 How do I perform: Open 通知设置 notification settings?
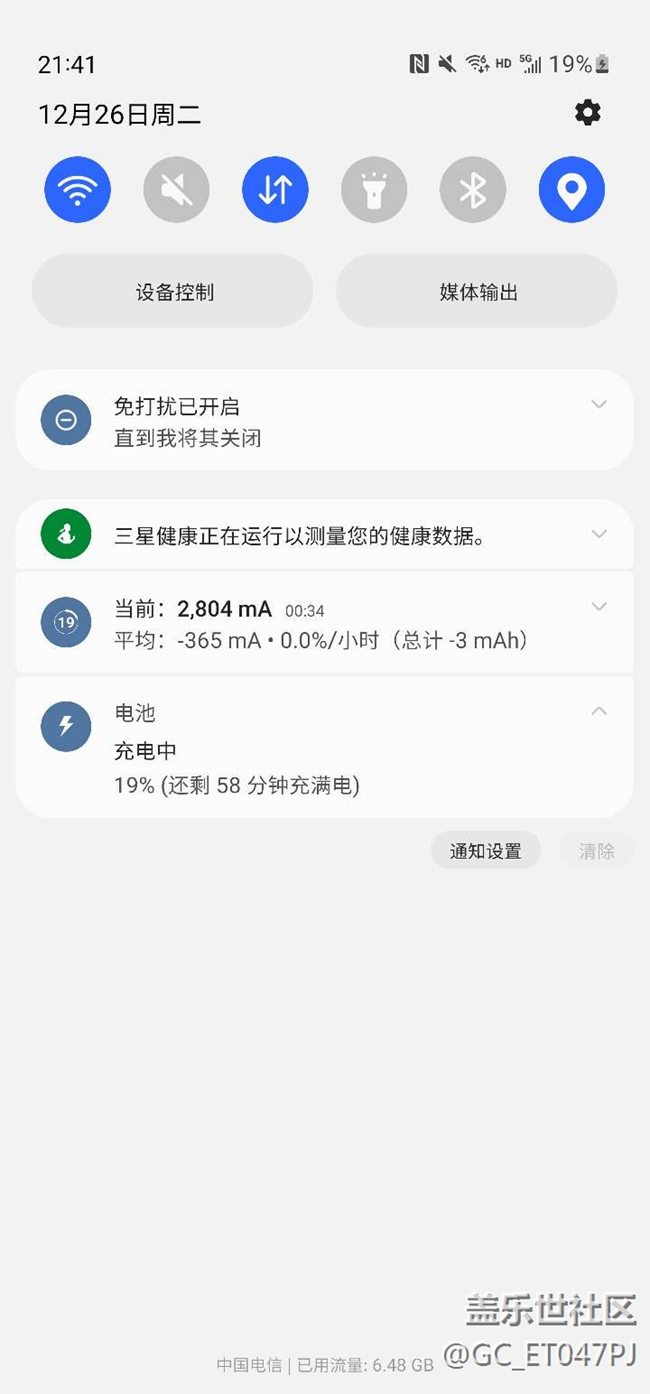coord(485,851)
